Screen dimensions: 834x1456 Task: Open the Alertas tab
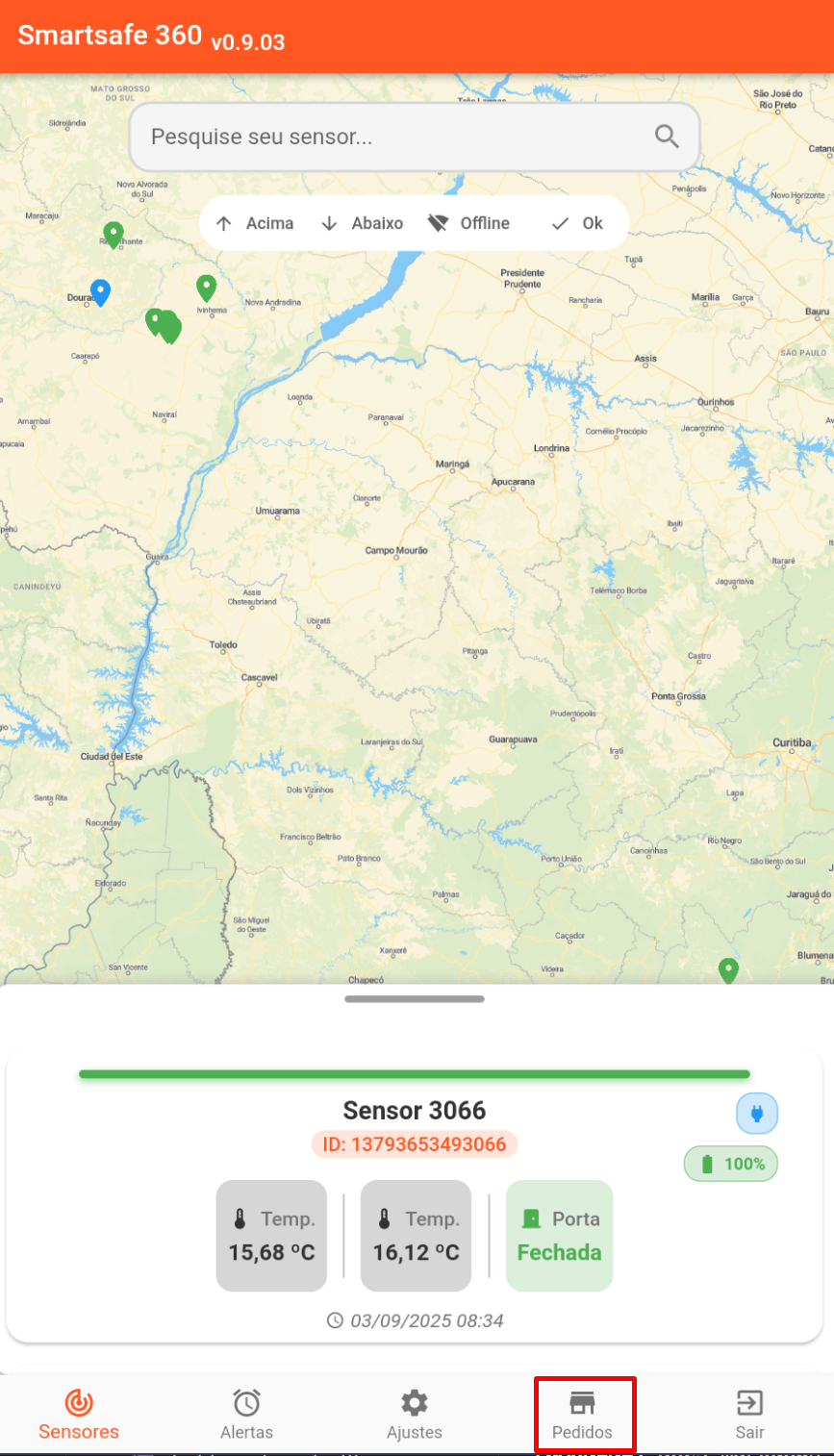(x=246, y=1415)
